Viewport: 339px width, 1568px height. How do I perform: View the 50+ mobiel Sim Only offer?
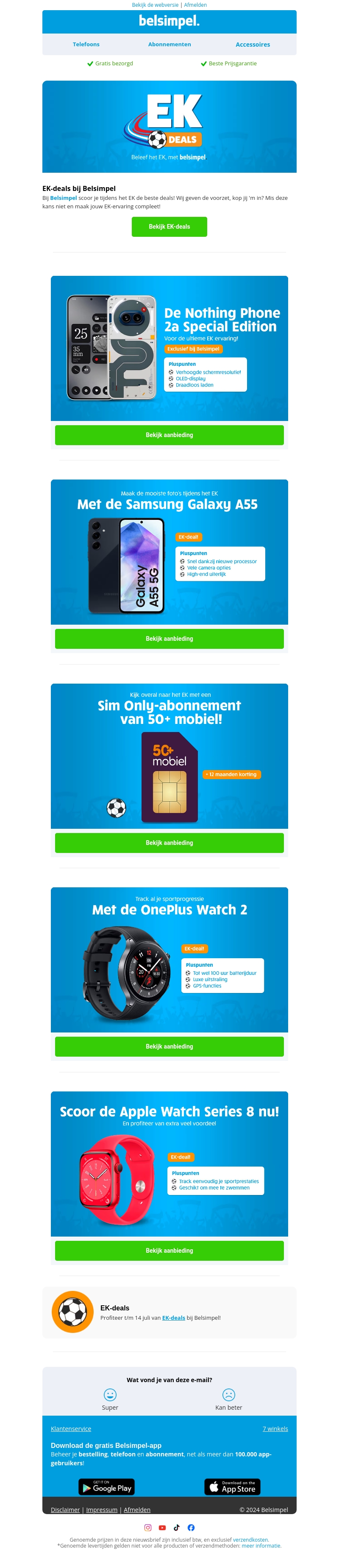tap(169, 842)
